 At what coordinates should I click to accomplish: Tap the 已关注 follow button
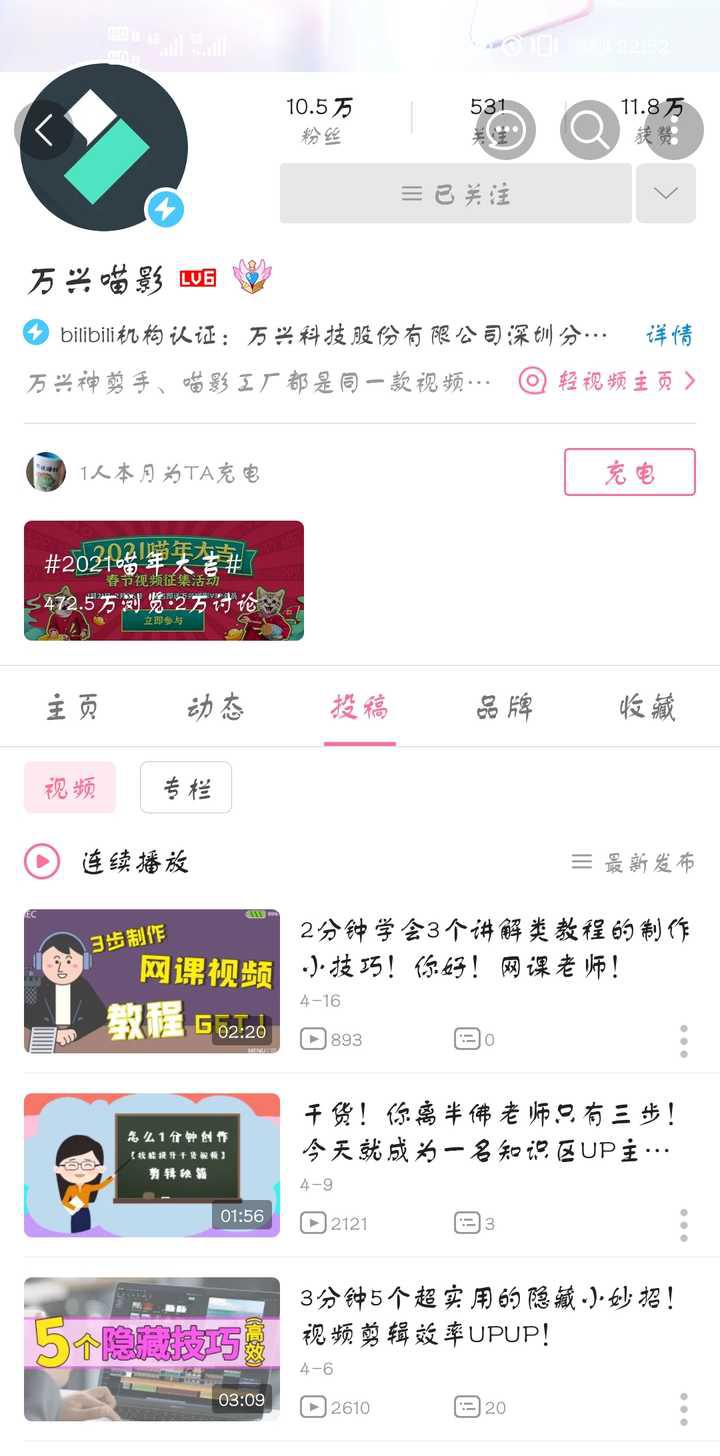[x=456, y=194]
